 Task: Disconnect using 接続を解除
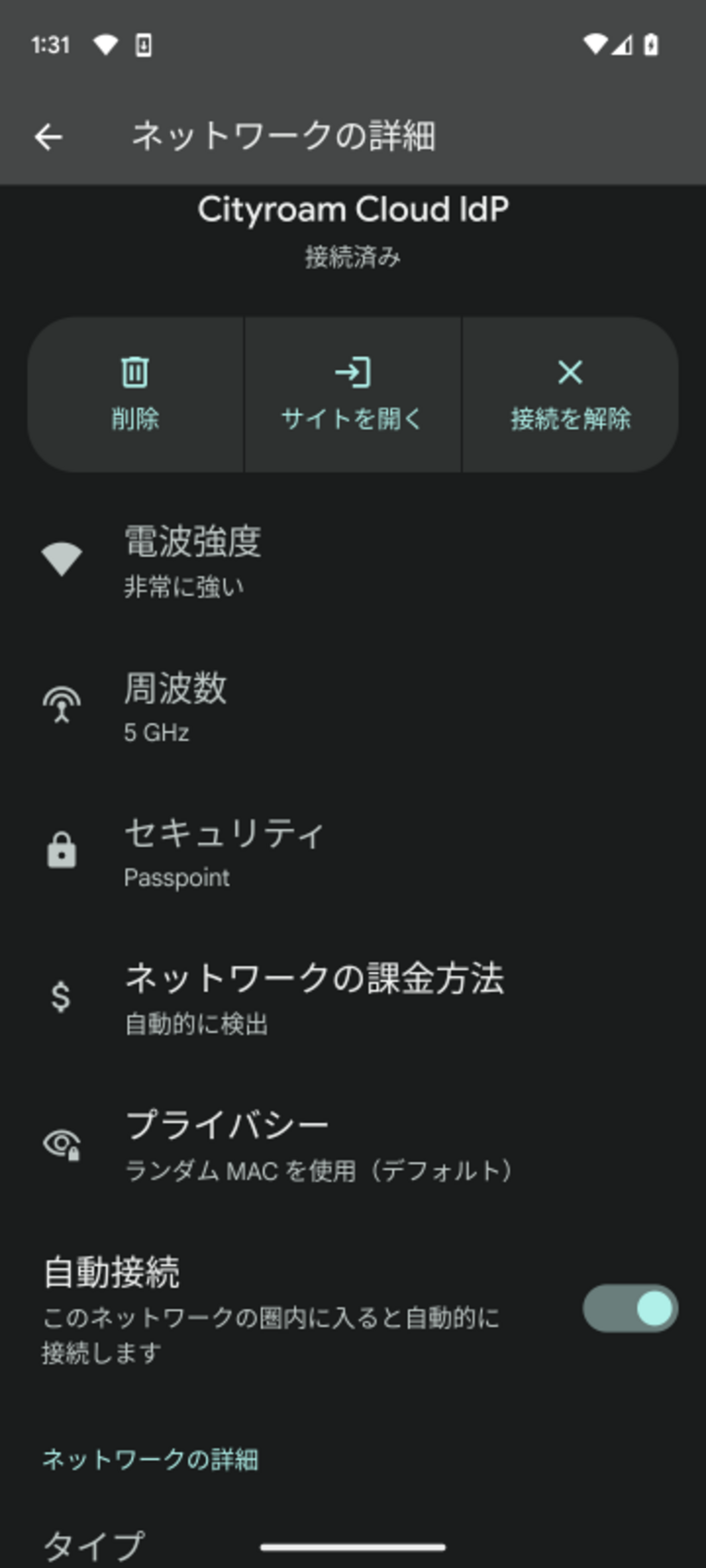pyautogui.click(x=570, y=395)
